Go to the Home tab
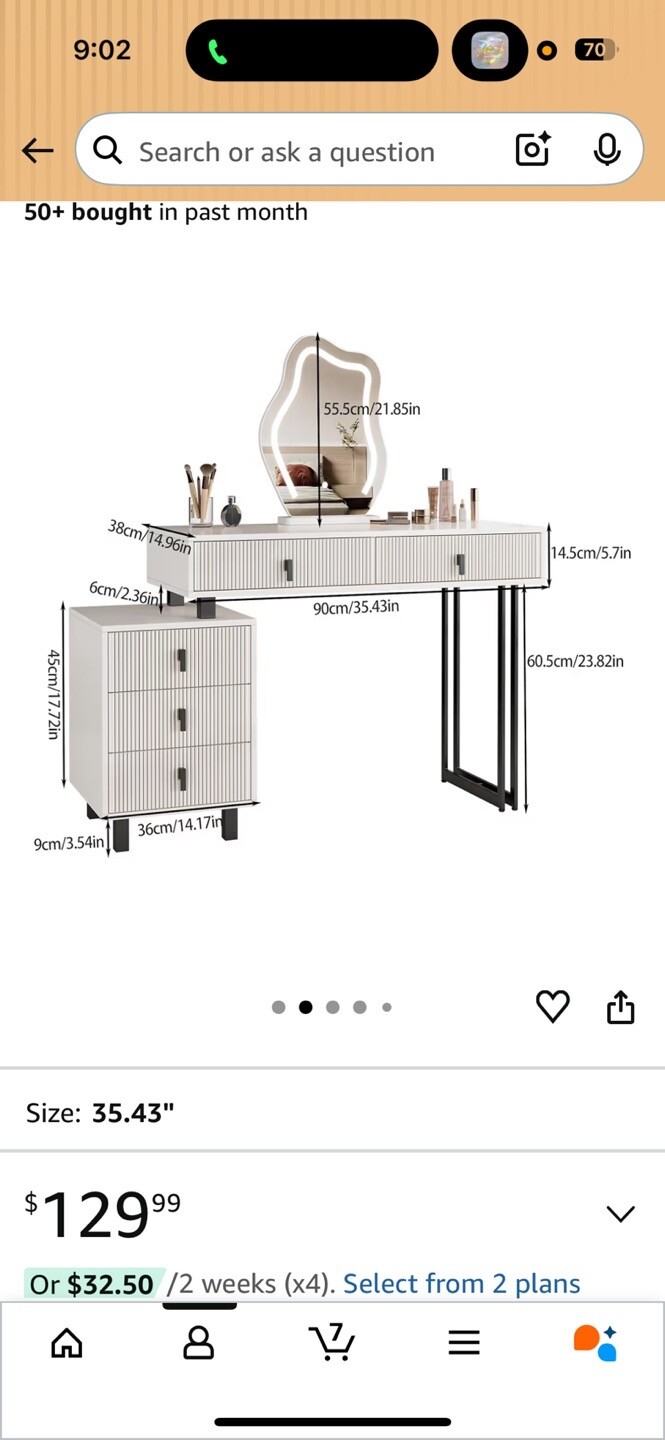Screen dimensions: 665x1440 tap(67, 1343)
